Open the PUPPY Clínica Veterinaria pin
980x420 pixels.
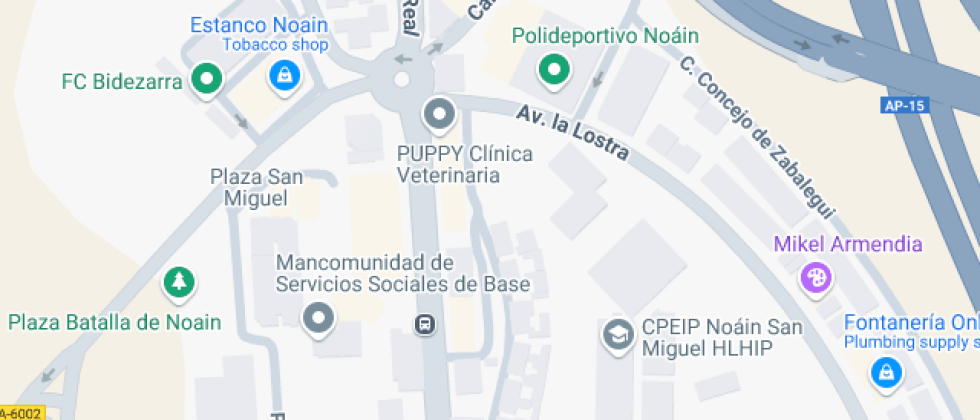[x=439, y=114]
